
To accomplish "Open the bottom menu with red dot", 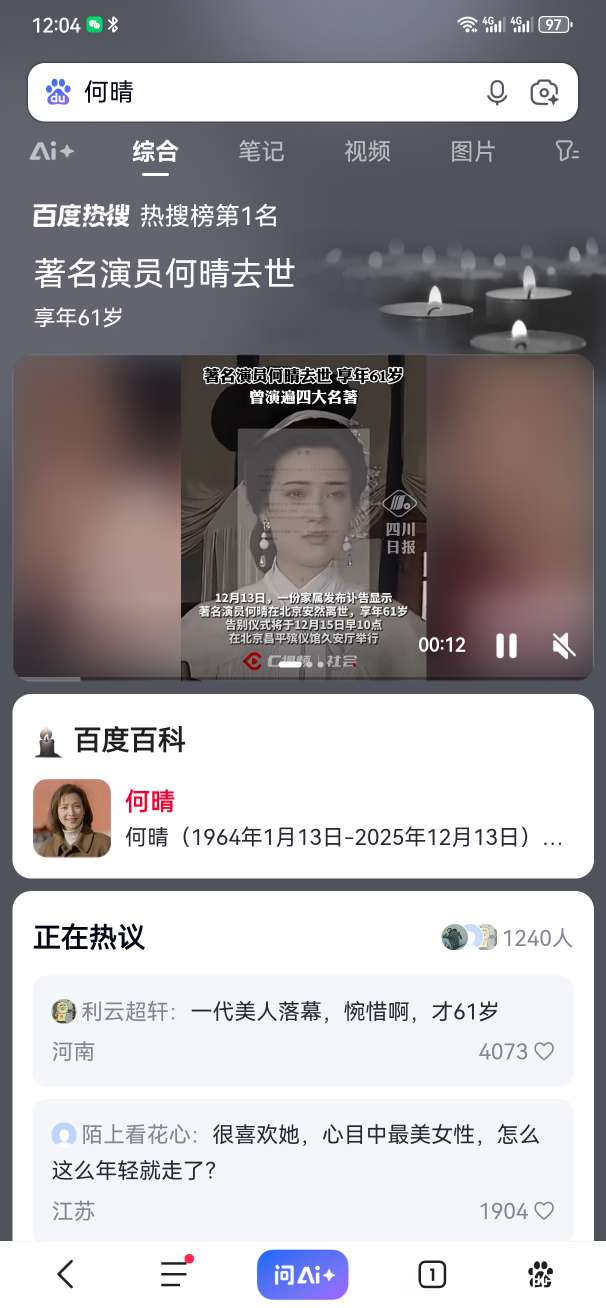I will 175,1274.
